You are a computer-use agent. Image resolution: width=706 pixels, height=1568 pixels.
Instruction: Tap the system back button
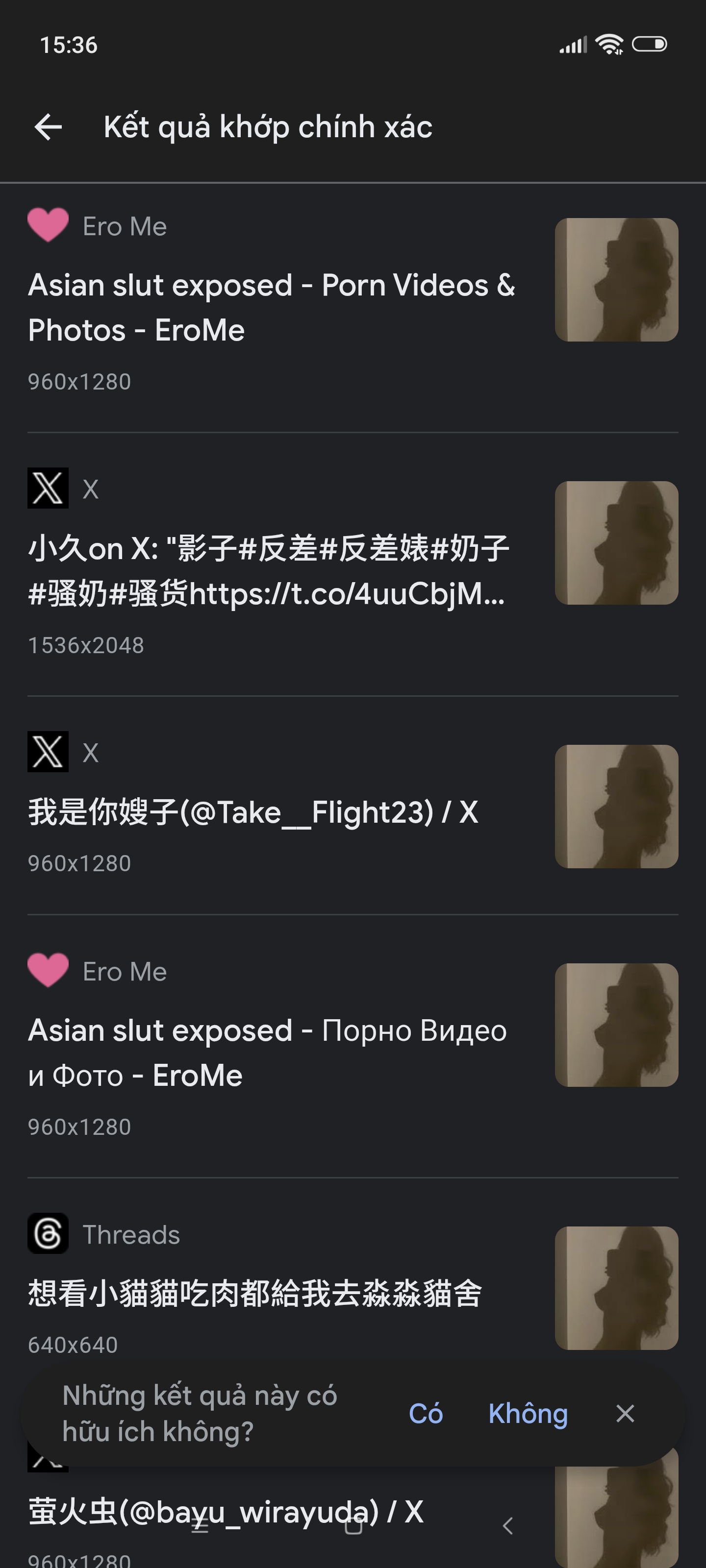(507, 1525)
